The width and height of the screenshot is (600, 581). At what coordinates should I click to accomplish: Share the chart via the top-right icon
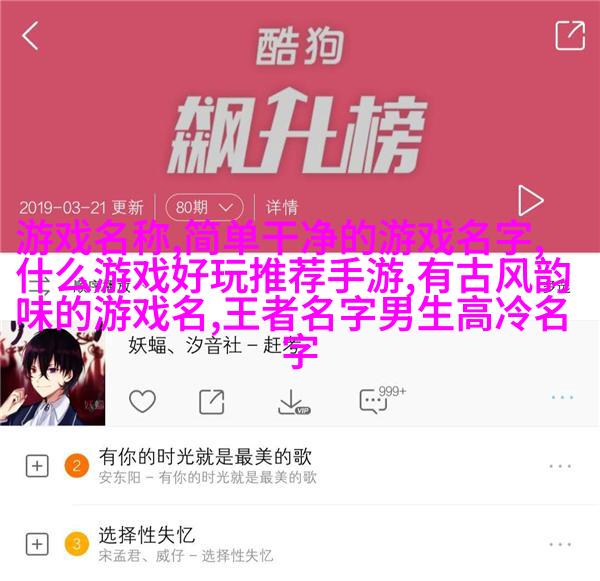click(x=569, y=36)
